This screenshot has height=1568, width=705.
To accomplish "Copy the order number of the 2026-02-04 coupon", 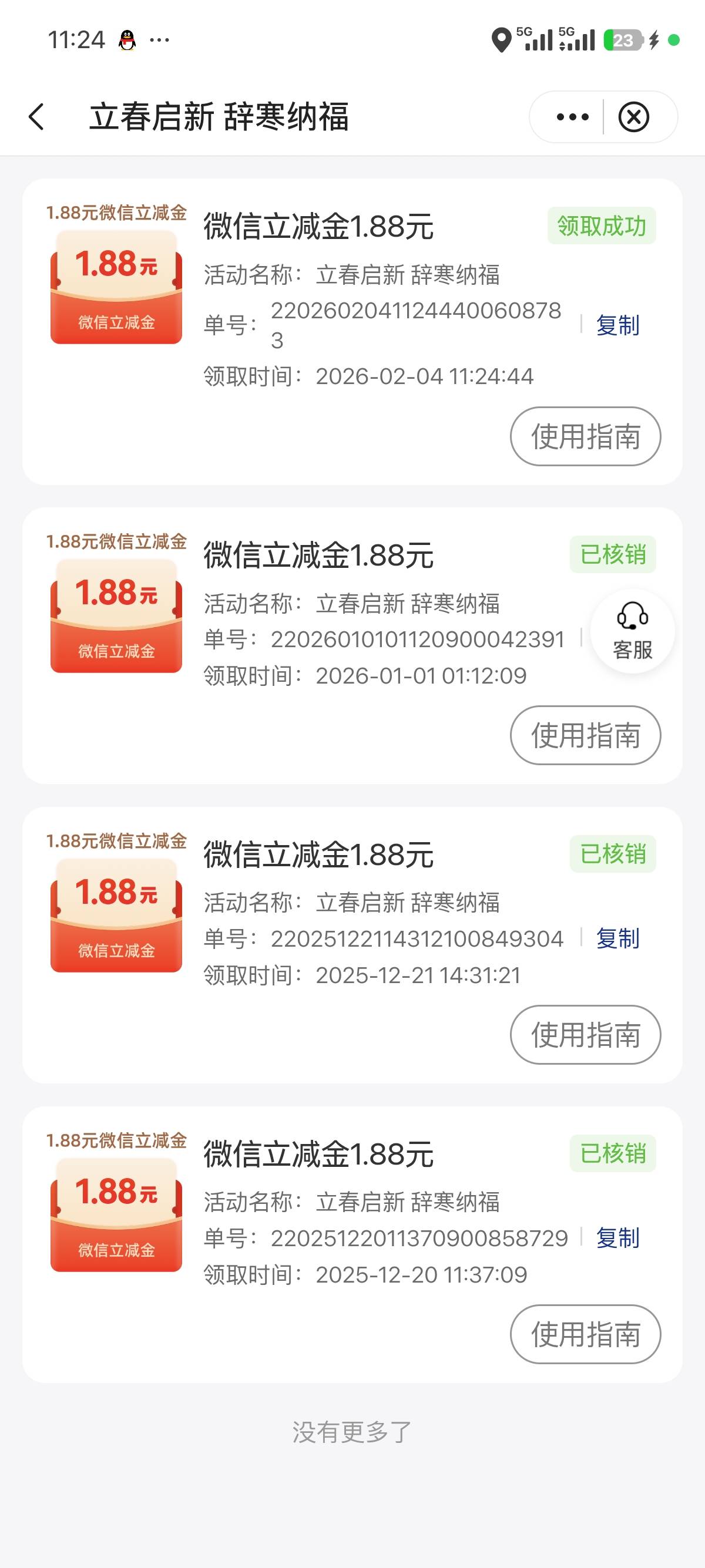I will 617,325.
